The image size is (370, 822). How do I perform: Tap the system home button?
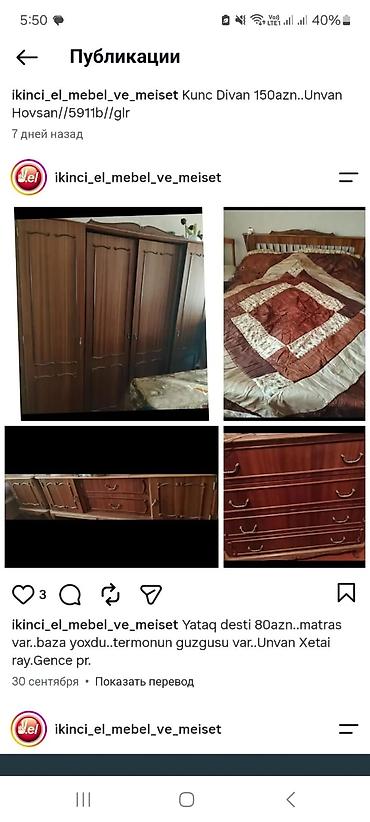(x=187, y=799)
